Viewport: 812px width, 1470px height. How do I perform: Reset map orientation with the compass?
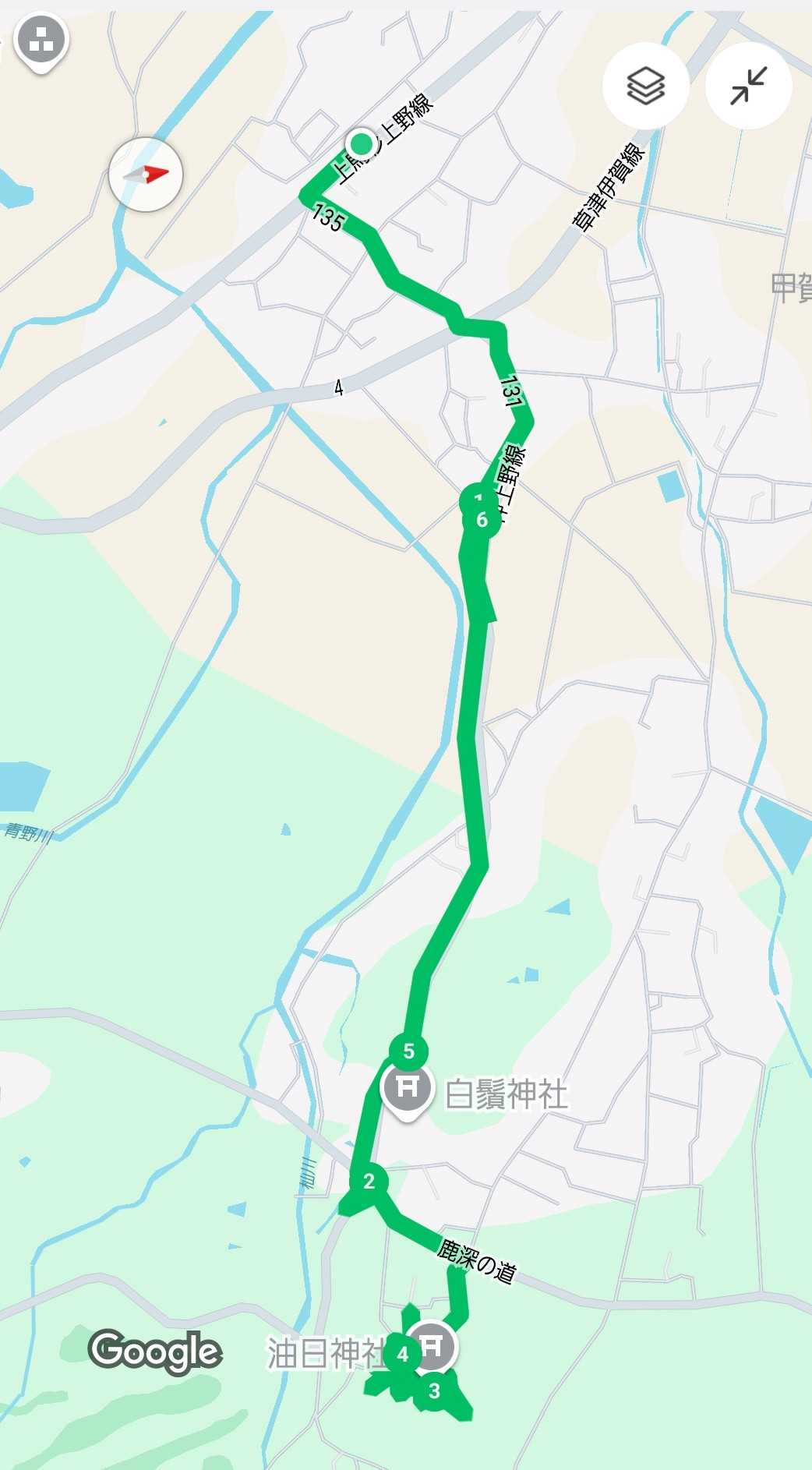pos(146,175)
